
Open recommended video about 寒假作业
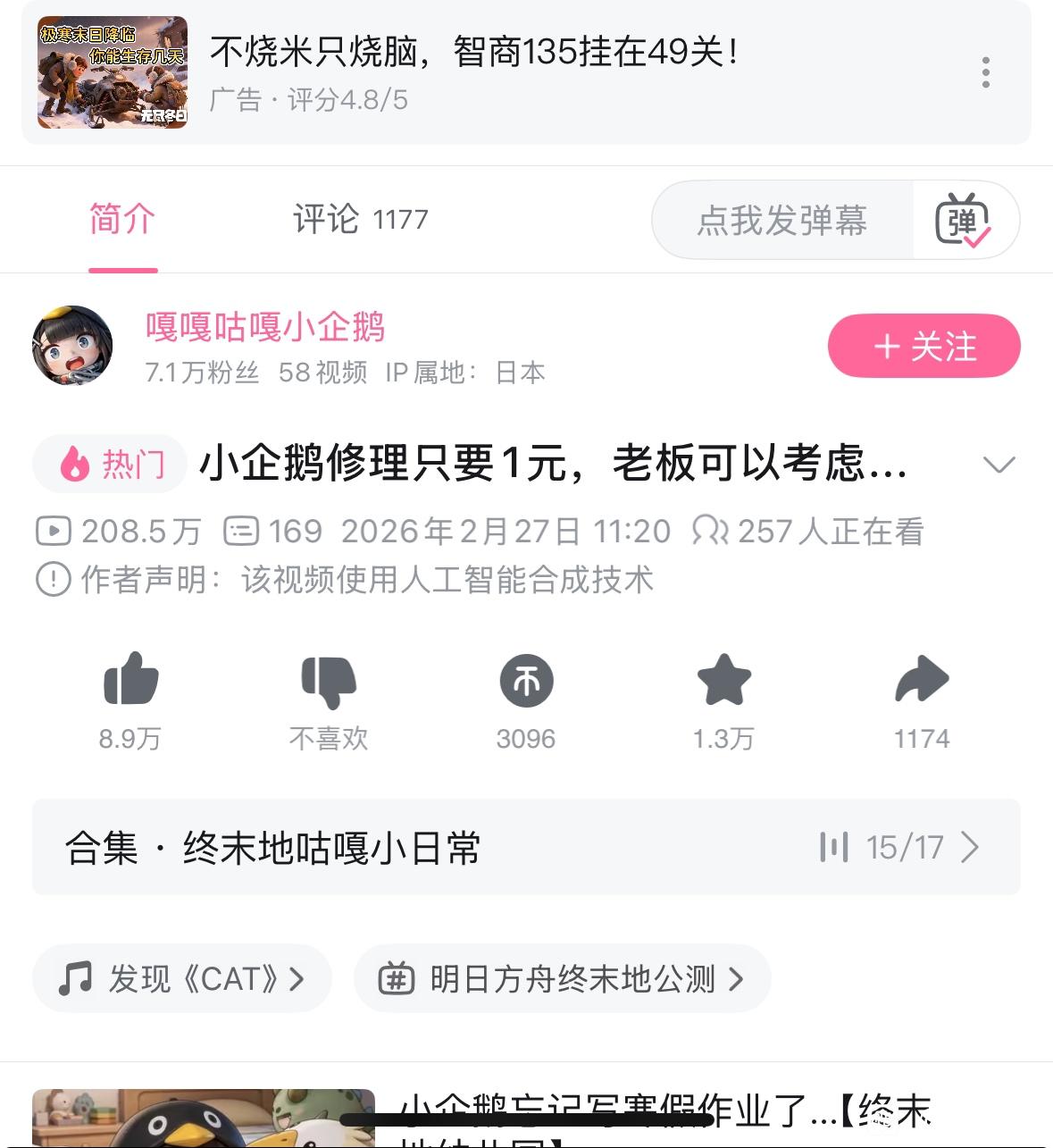tap(204, 1119)
